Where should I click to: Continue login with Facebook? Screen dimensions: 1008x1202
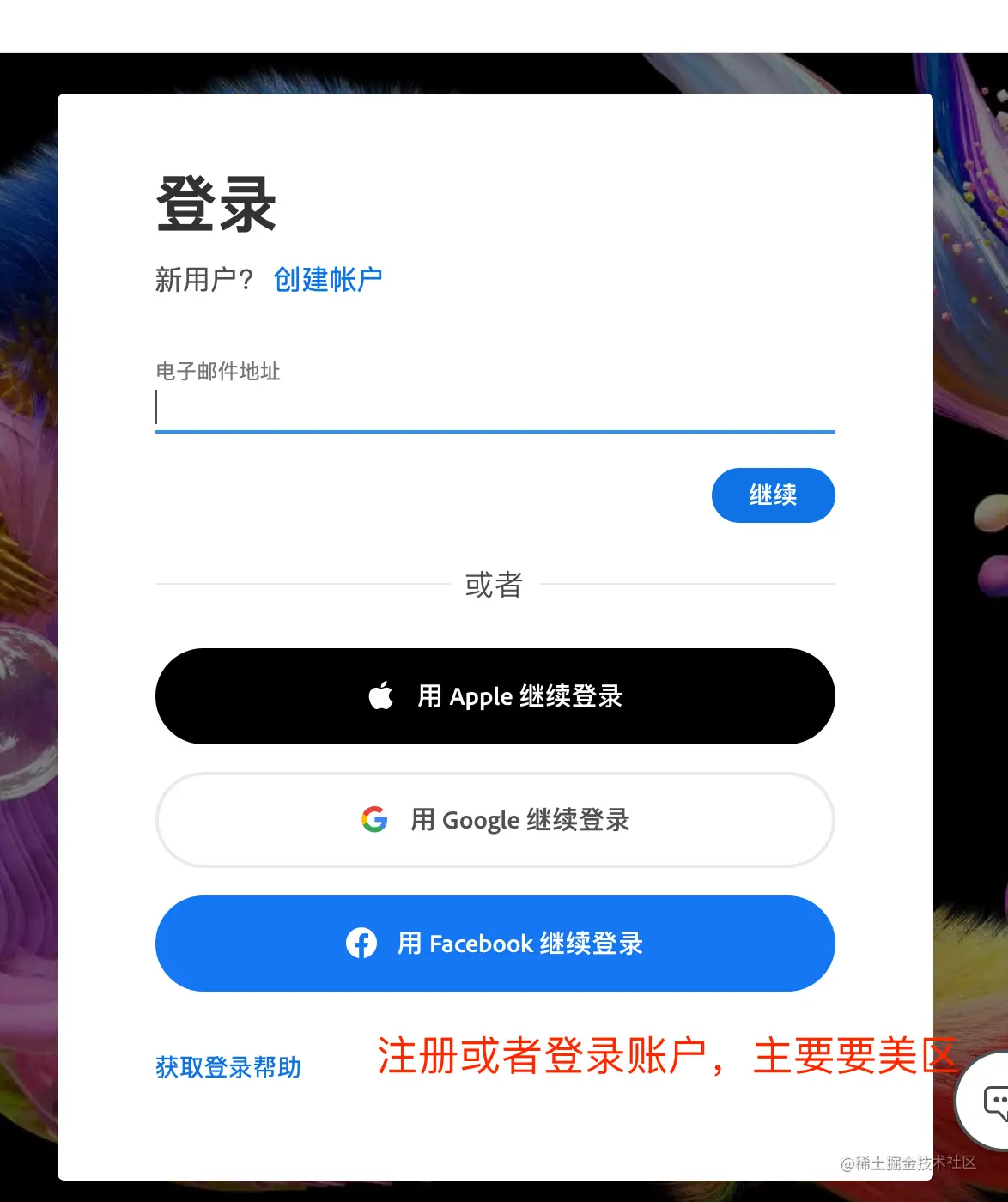(x=495, y=944)
